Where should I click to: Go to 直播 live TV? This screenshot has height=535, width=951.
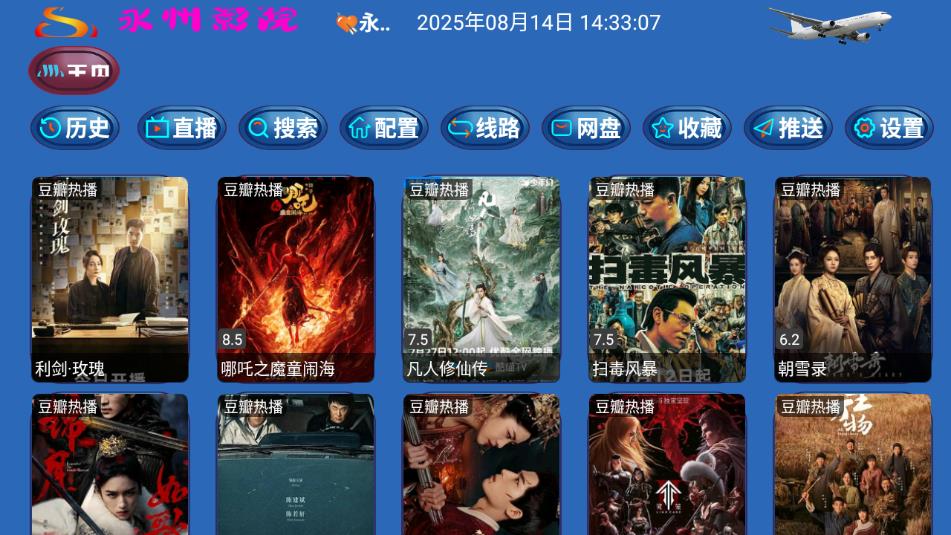click(181, 128)
